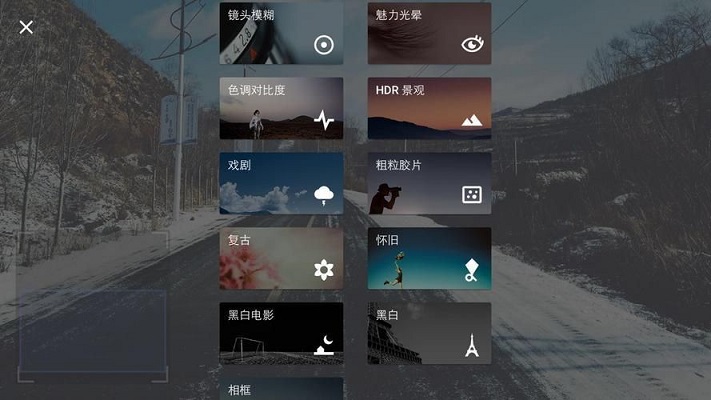The width and height of the screenshot is (711, 400).
Task: Open the 戏剧 drama filter
Action: click(x=281, y=183)
